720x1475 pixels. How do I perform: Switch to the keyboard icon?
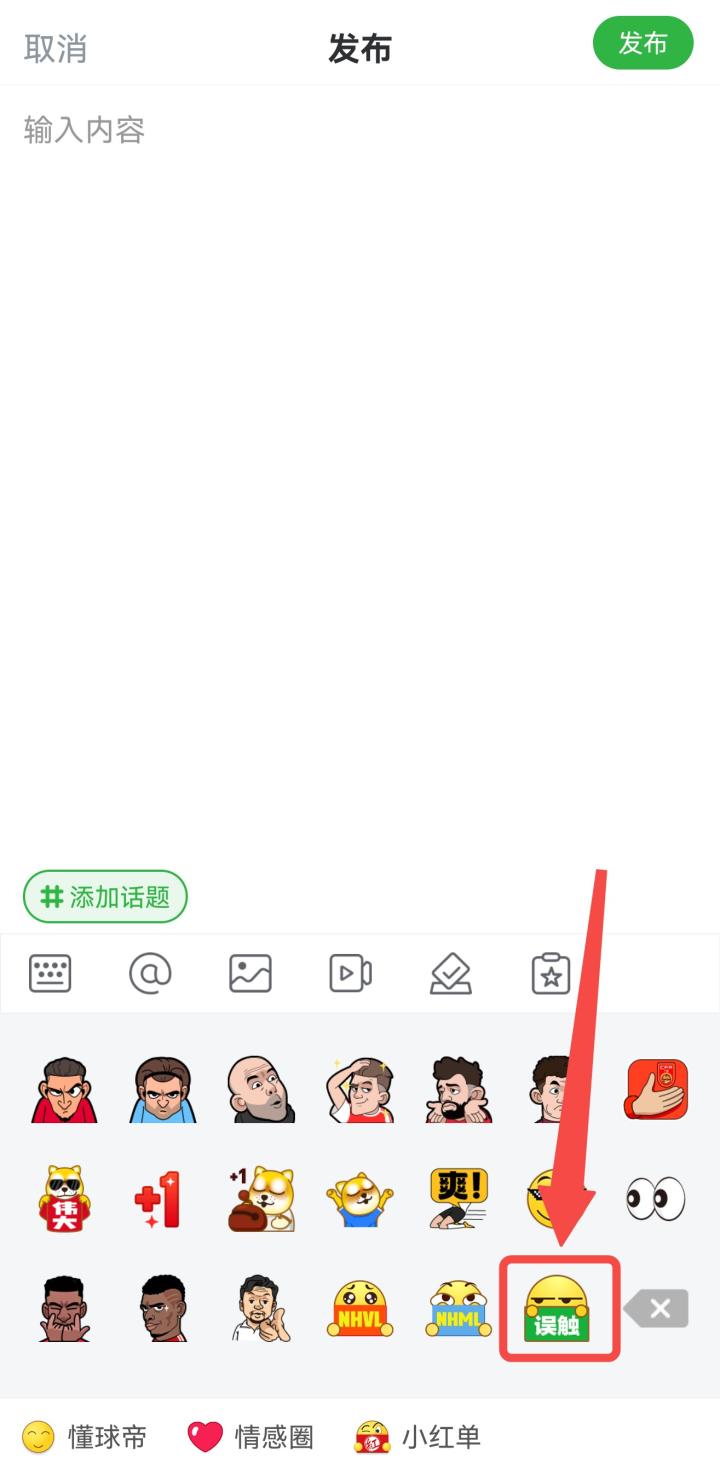point(50,973)
